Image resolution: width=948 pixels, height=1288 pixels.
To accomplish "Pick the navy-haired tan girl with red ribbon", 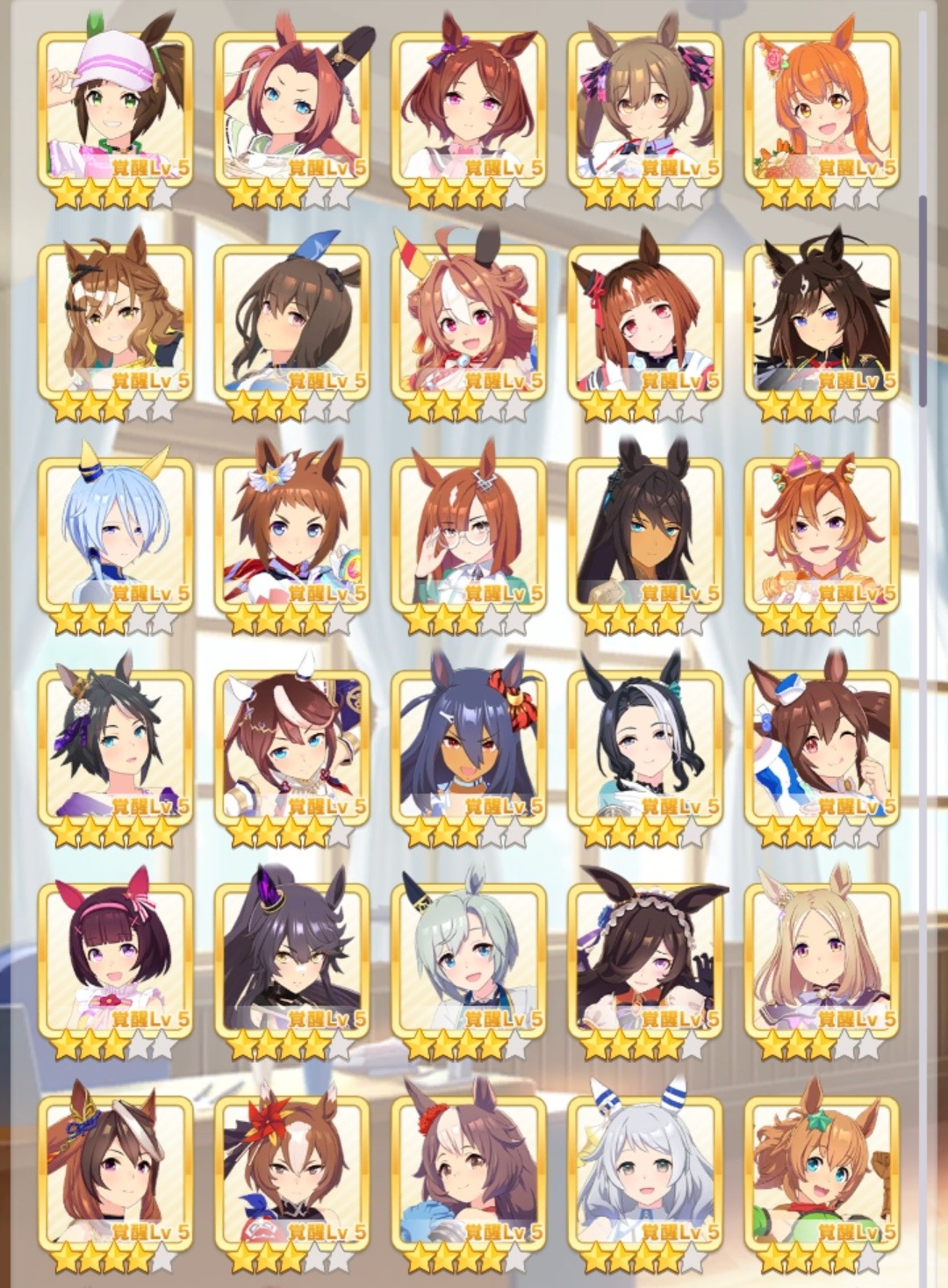I will point(468,746).
